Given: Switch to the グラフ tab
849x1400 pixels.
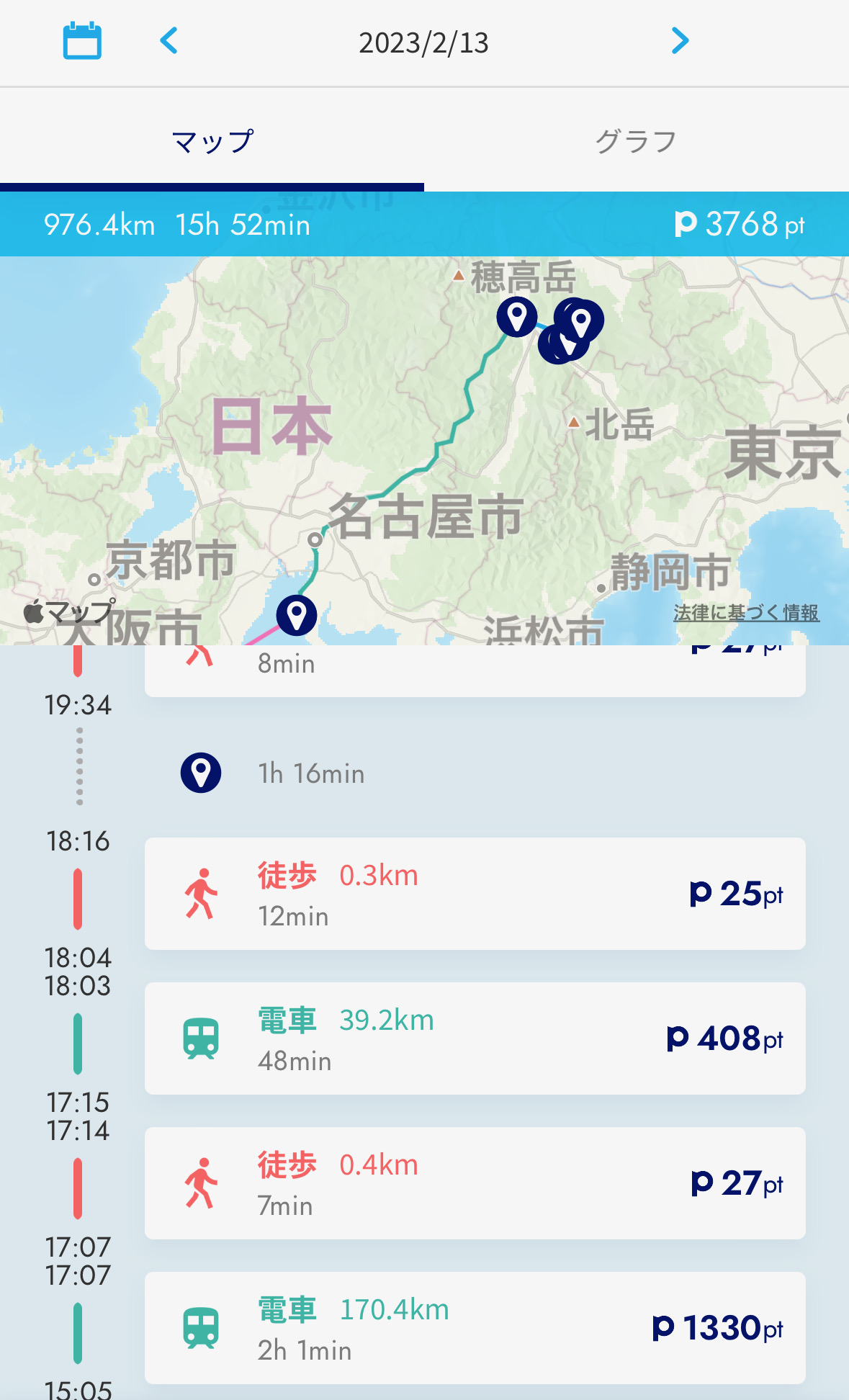Looking at the screenshot, I should click(x=637, y=141).
